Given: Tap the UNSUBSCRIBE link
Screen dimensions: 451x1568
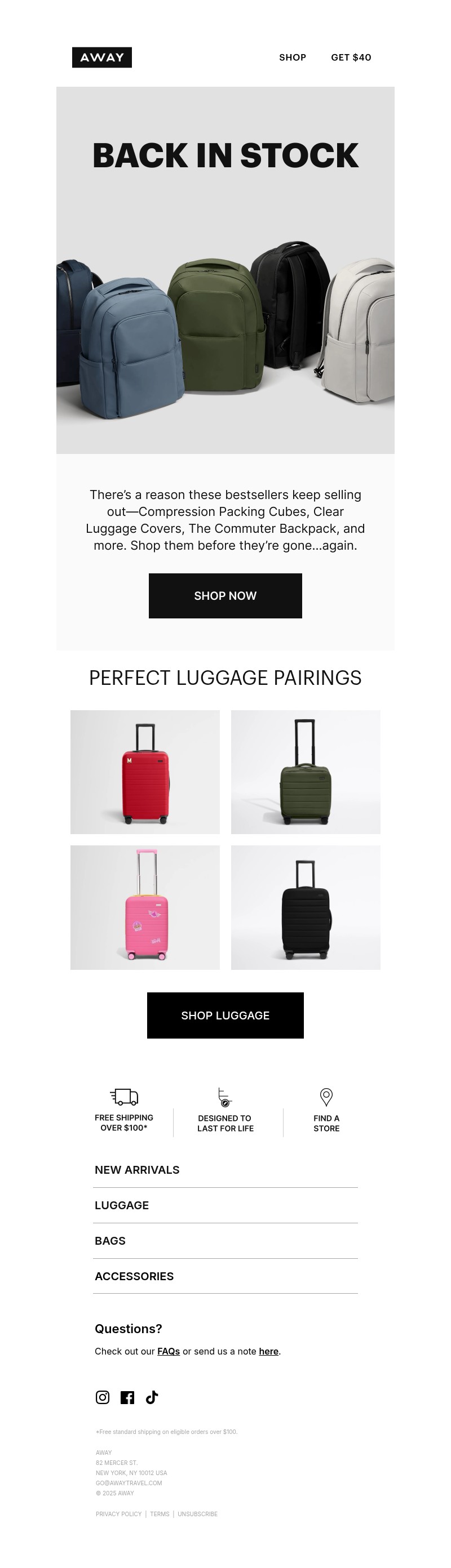Looking at the screenshot, I should 197,1513.
